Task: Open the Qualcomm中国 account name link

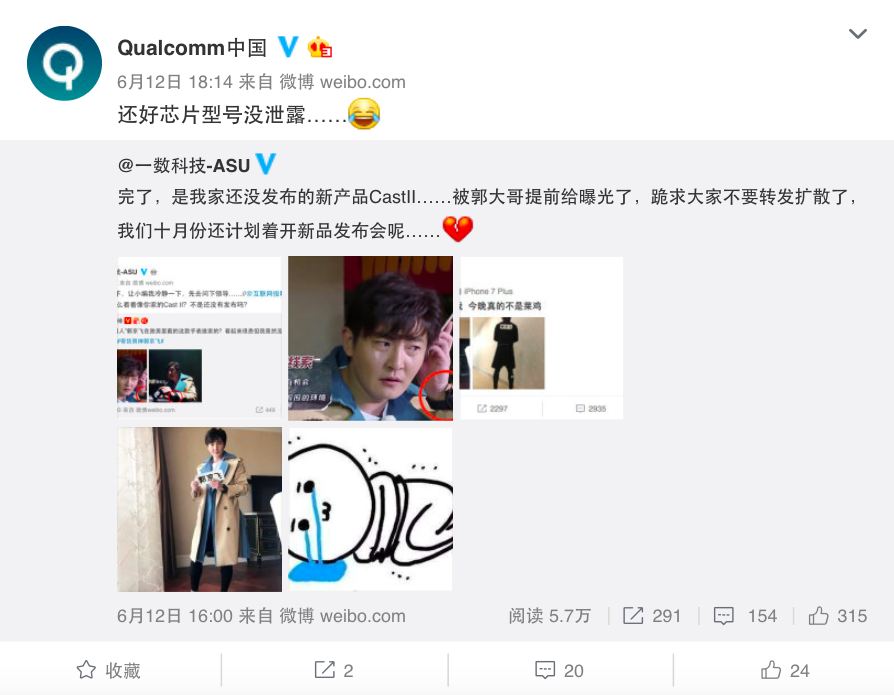Action: [x=192, y=47]
